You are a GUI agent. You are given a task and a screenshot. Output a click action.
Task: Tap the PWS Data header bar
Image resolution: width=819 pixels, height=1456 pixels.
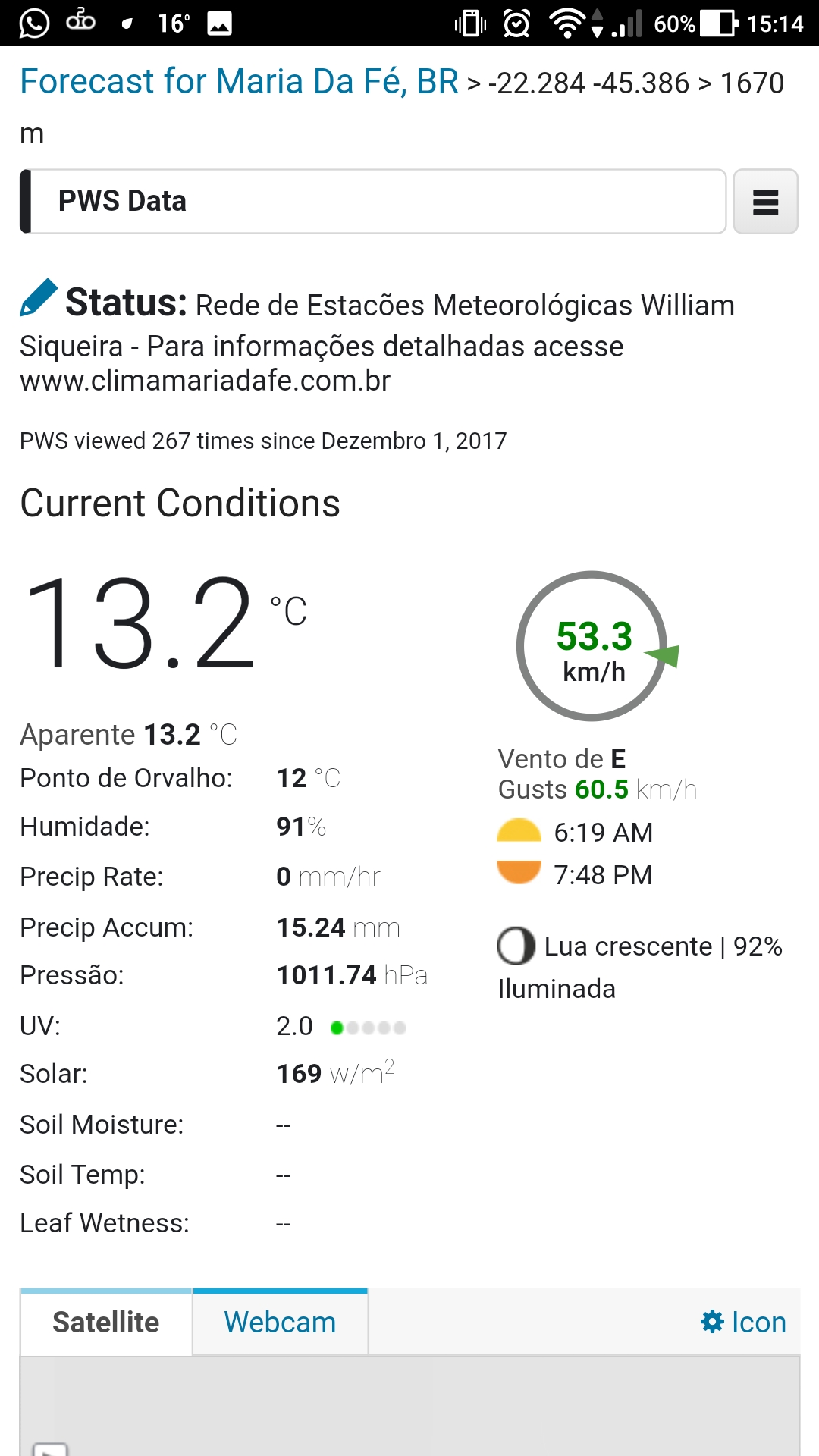[x=373, y=202]
